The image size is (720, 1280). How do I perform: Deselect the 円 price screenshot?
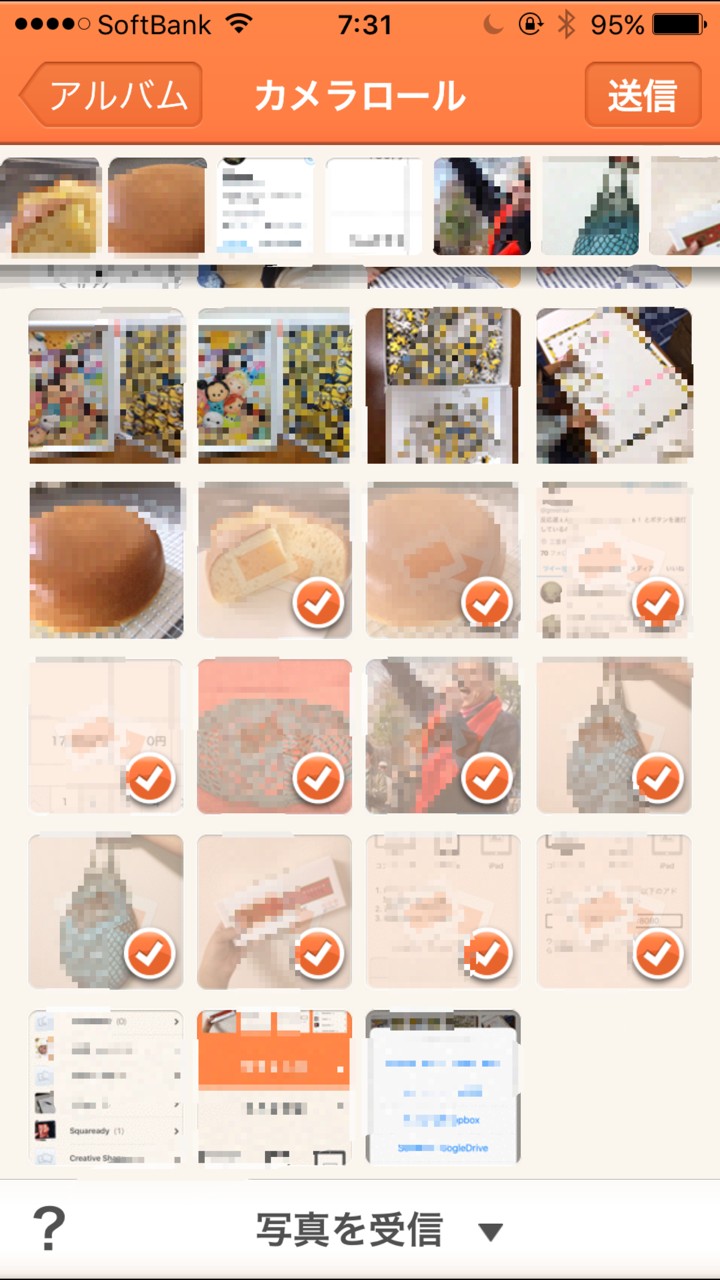tap(106, 736)
